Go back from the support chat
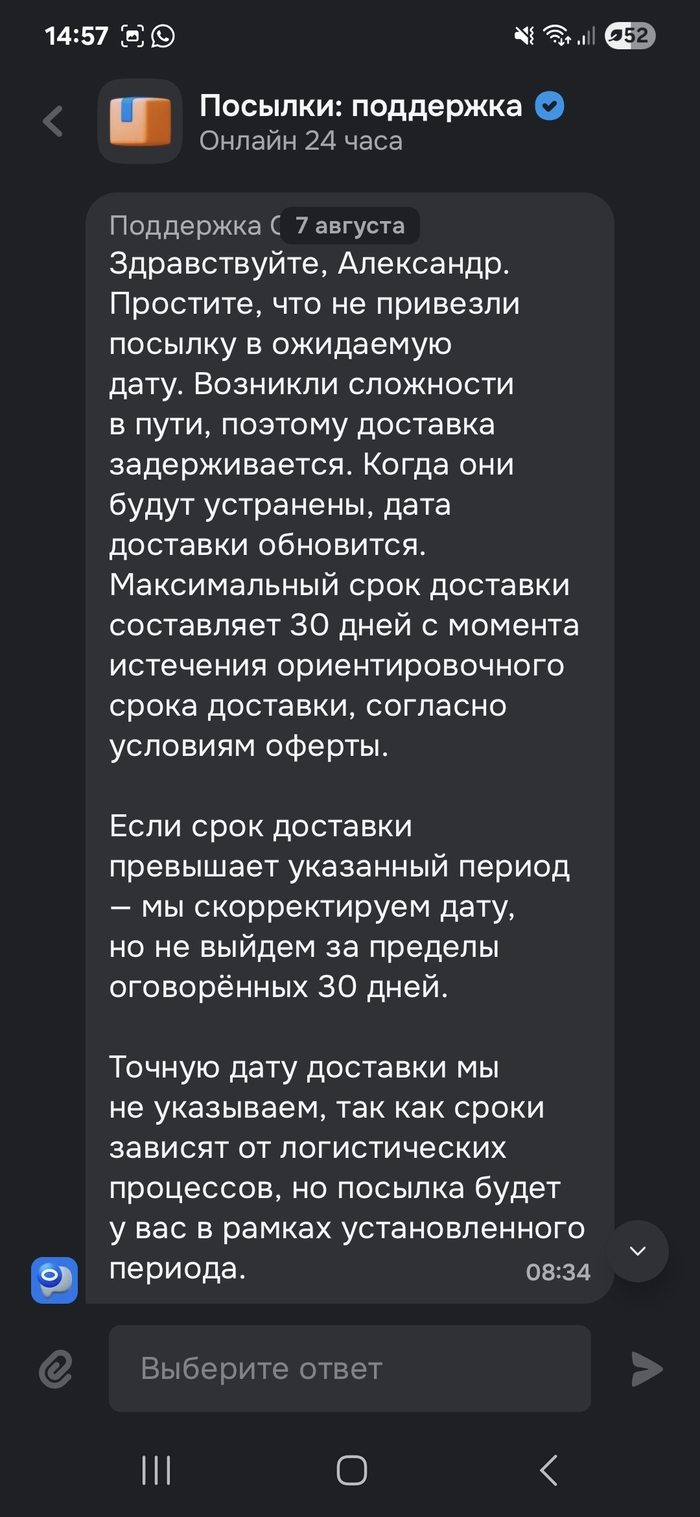 [x=53, y=122]
